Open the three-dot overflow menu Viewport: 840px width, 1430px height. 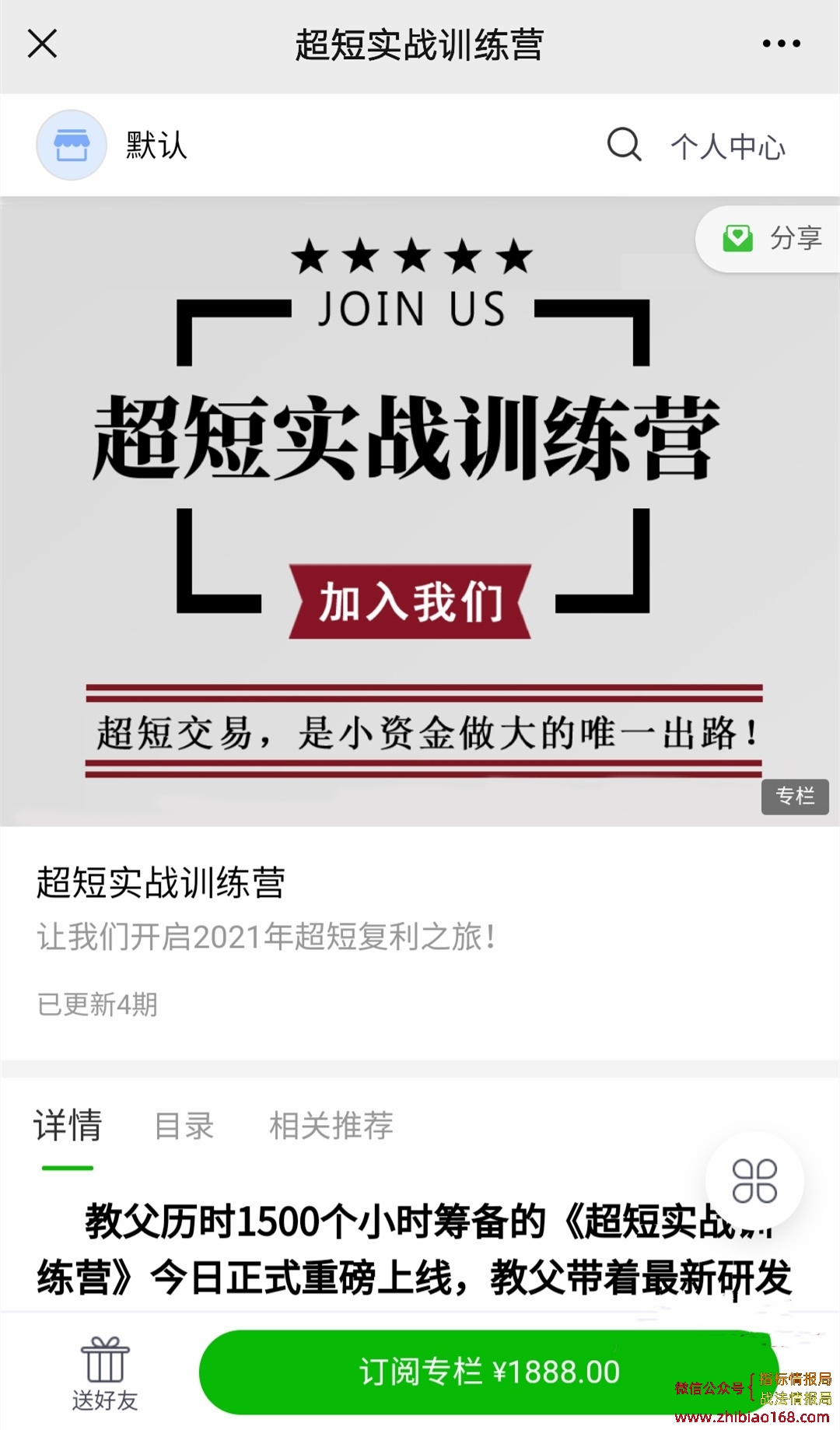point(781,44)
